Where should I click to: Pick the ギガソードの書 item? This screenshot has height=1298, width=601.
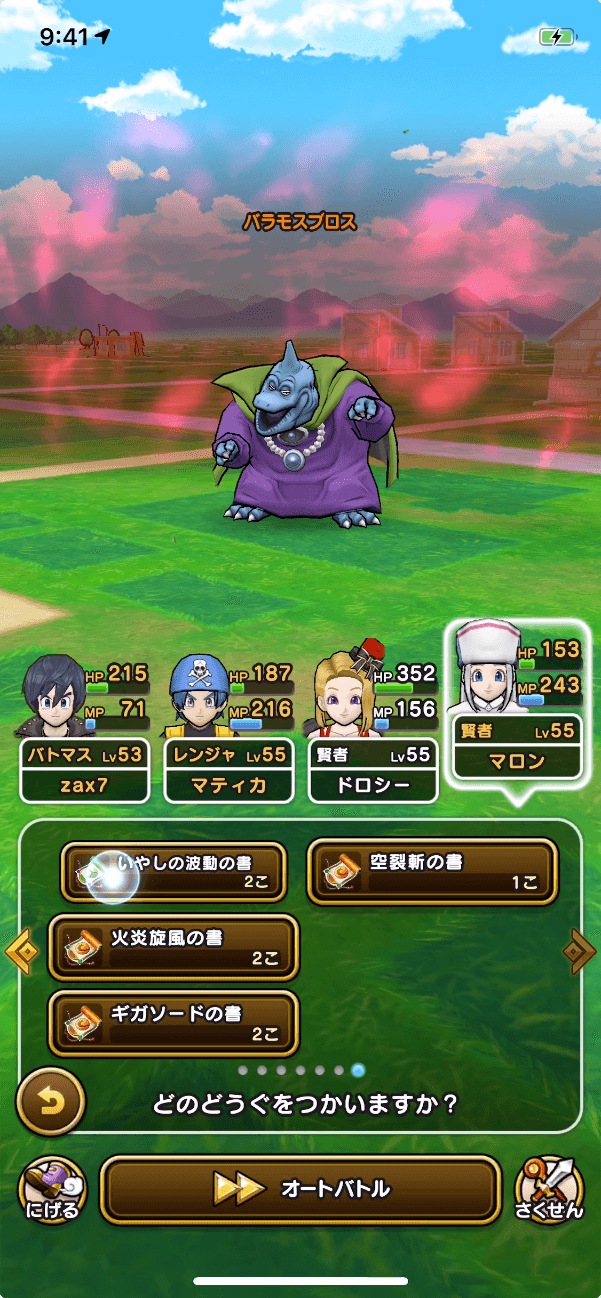click(x=174, y=1023)
